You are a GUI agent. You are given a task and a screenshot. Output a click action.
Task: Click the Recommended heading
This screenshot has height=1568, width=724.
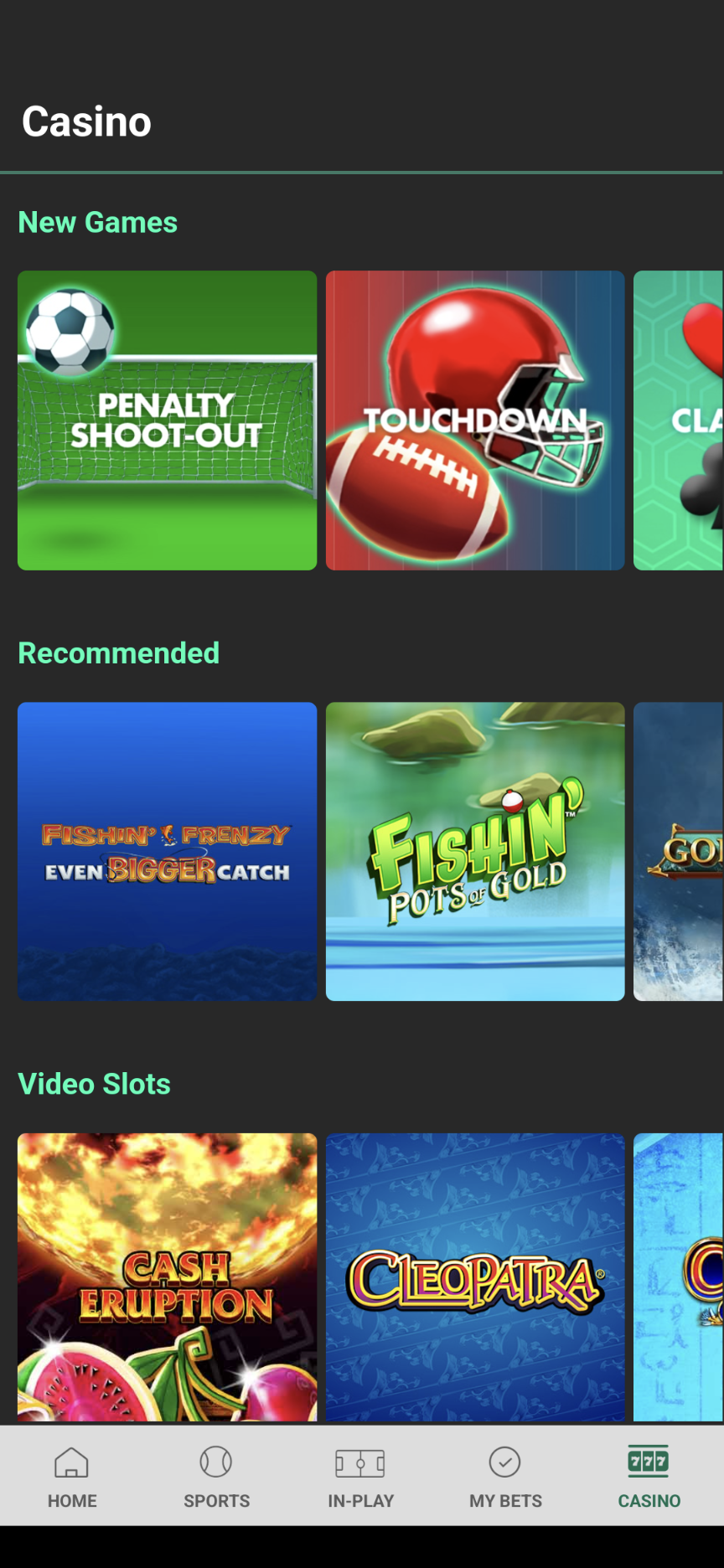tap(118, 652)
